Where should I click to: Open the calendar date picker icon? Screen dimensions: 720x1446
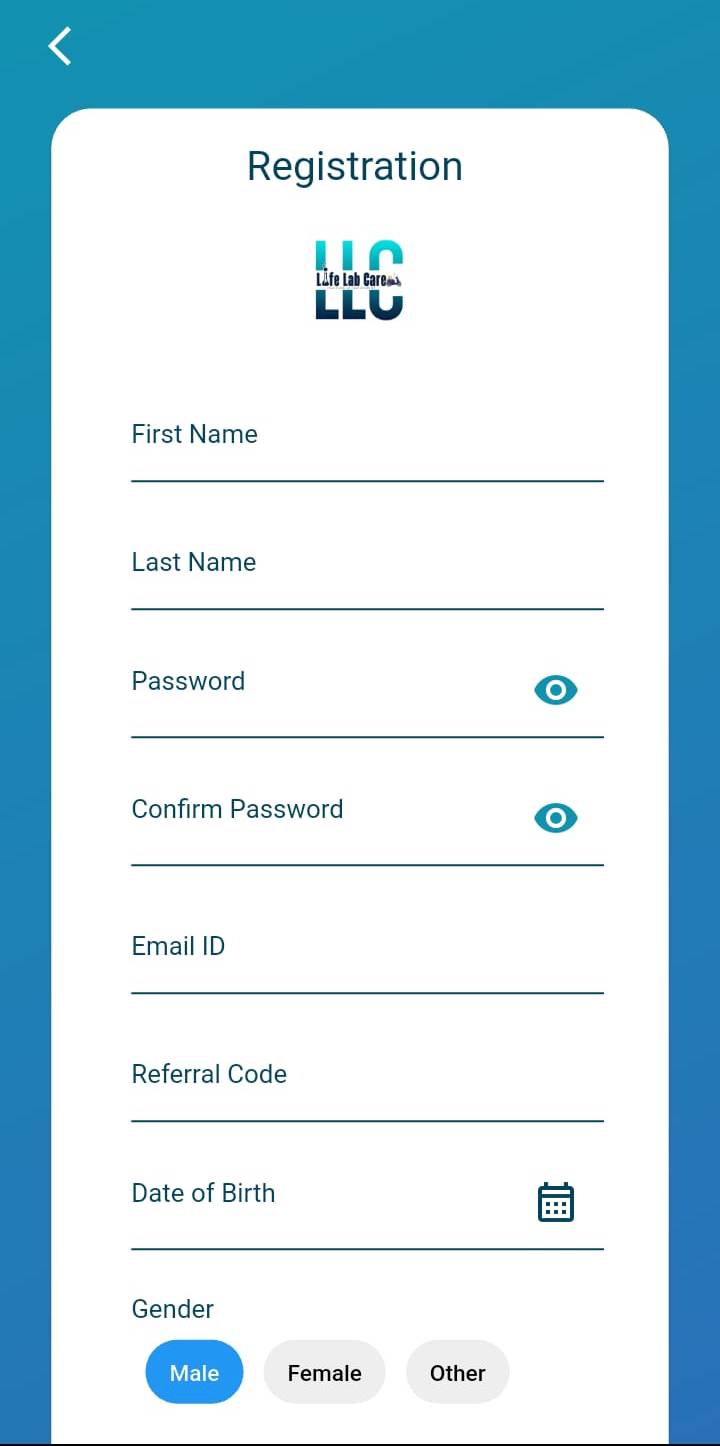(x=556, y=1202)
